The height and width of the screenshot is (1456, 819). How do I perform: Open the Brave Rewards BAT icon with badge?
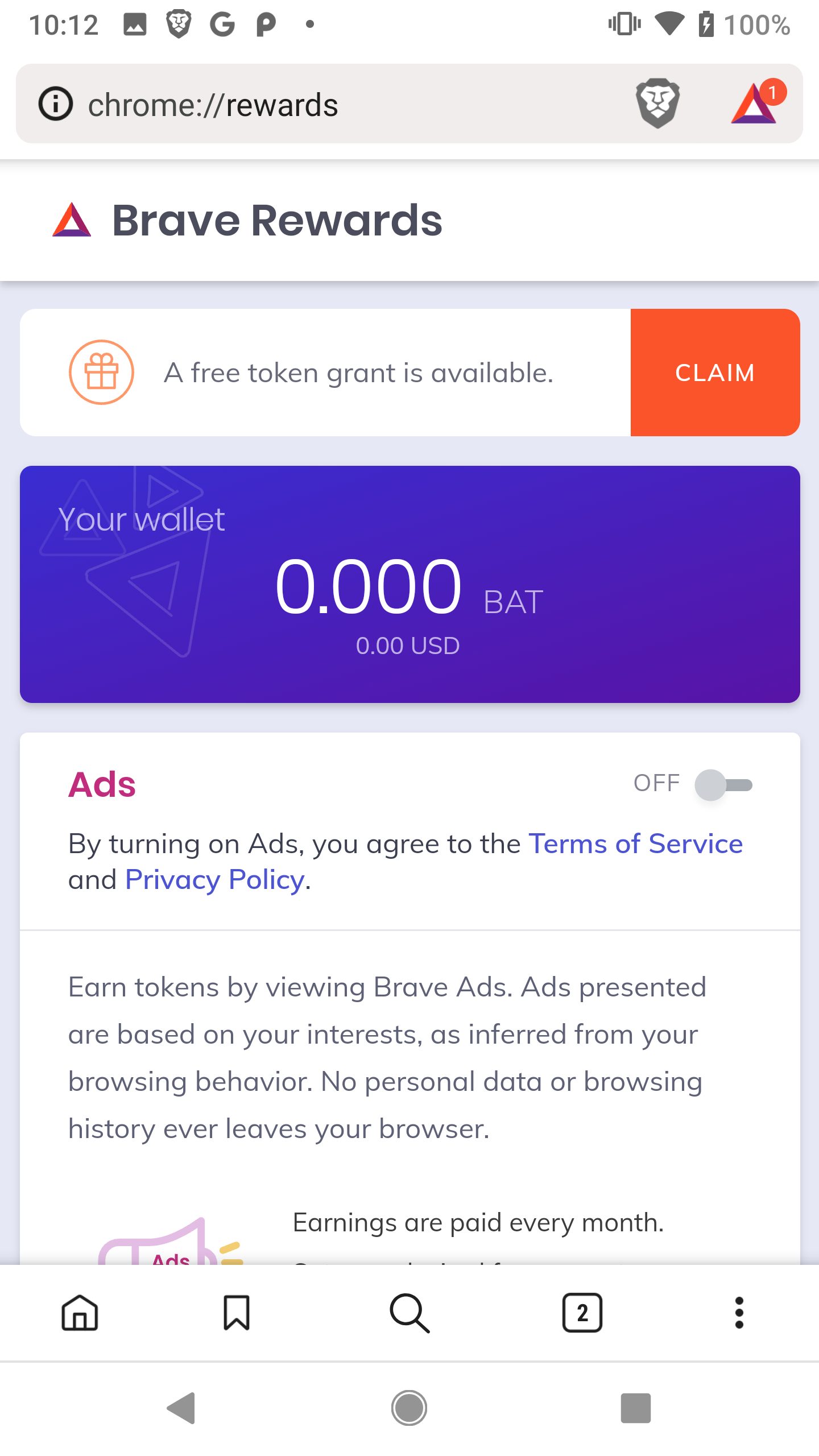coord(756,102)
